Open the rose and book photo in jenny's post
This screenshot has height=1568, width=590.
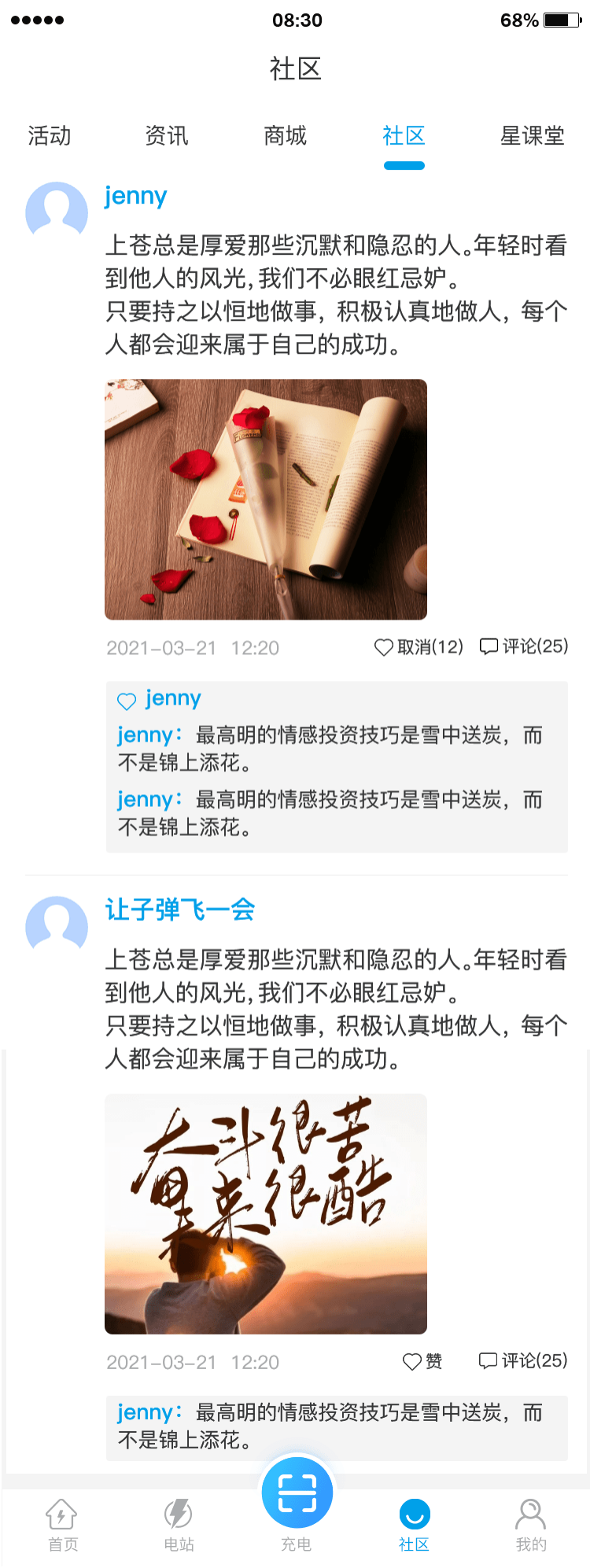click(266, 499)
